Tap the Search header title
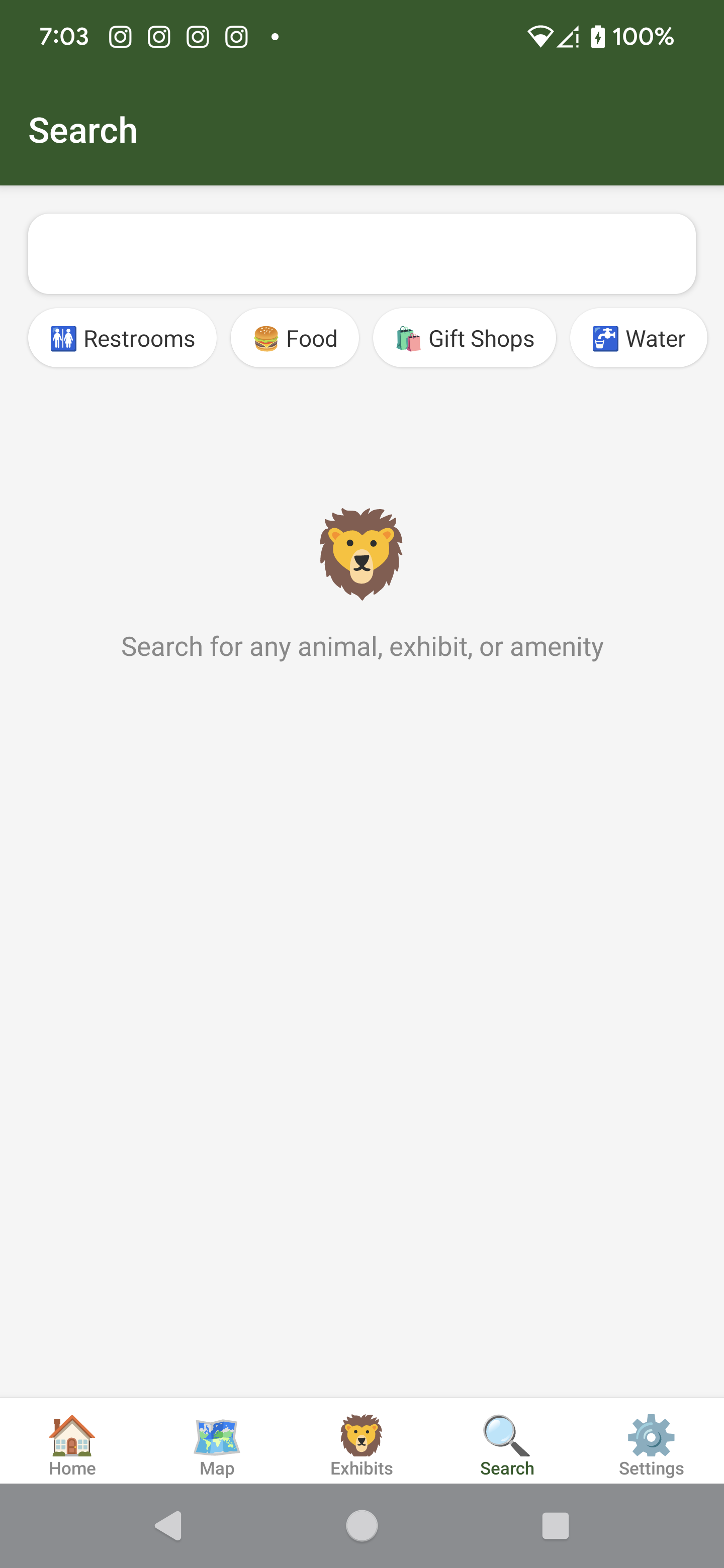This screenshot has width=724, height=1568. pos(81,129)
